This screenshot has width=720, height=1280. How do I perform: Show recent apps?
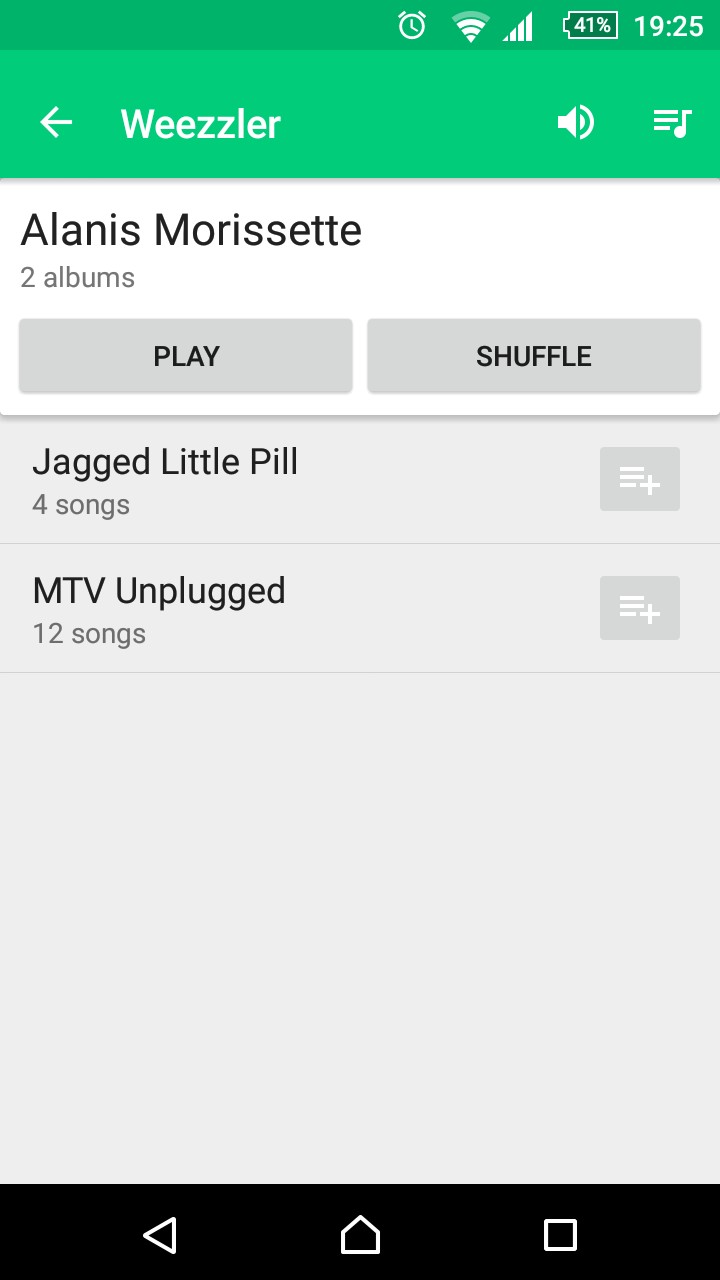click(560, 1235)
